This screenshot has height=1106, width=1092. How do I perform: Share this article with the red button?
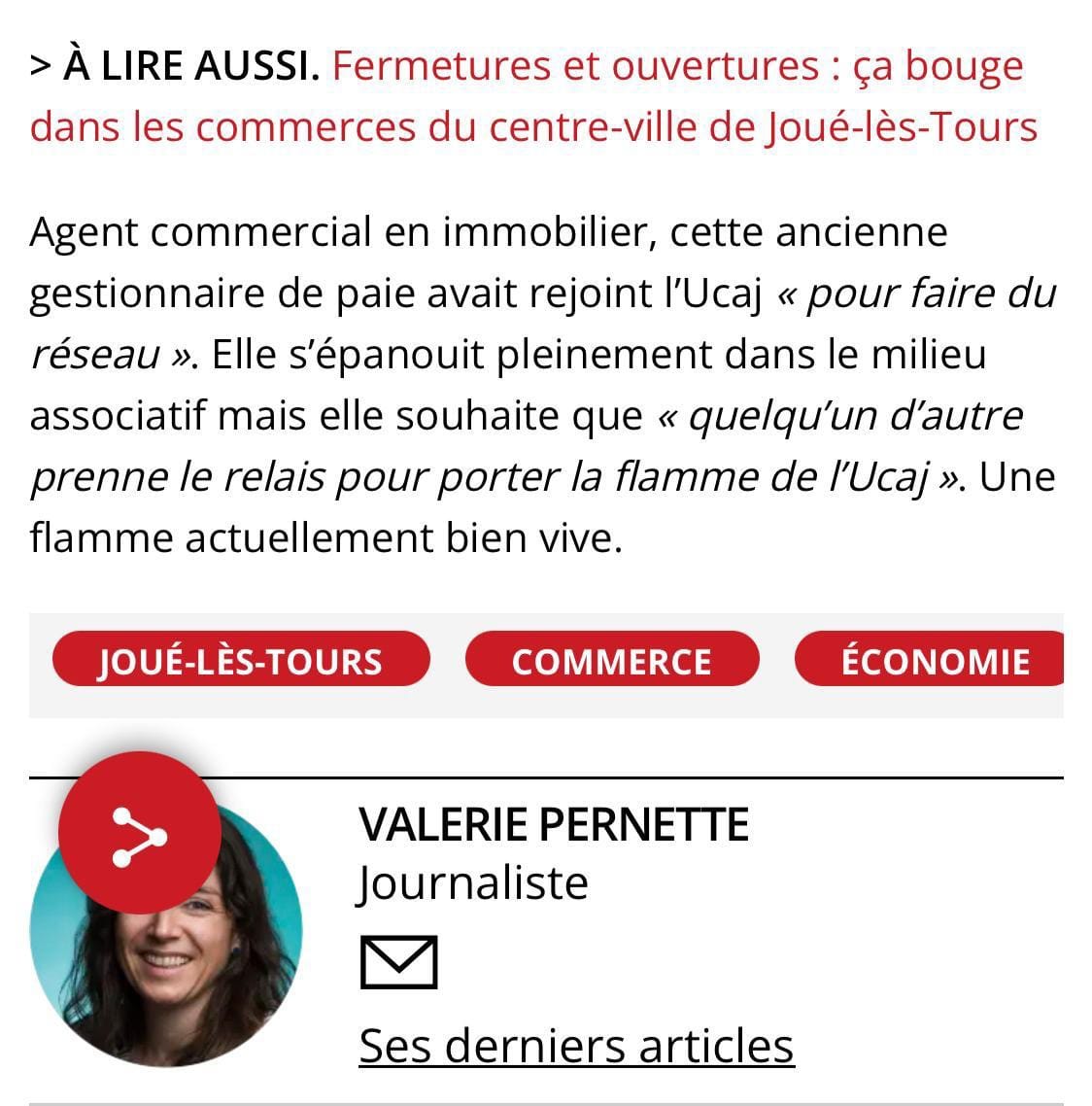[x=139, y=833]
